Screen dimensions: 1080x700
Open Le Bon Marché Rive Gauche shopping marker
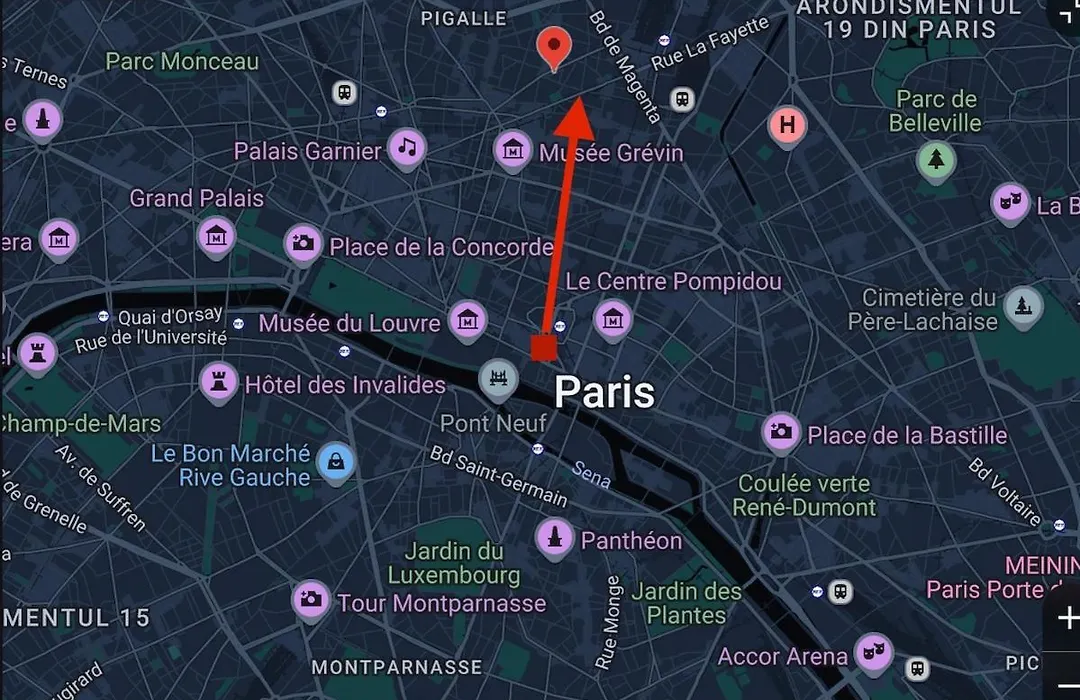tap(335, 462)
